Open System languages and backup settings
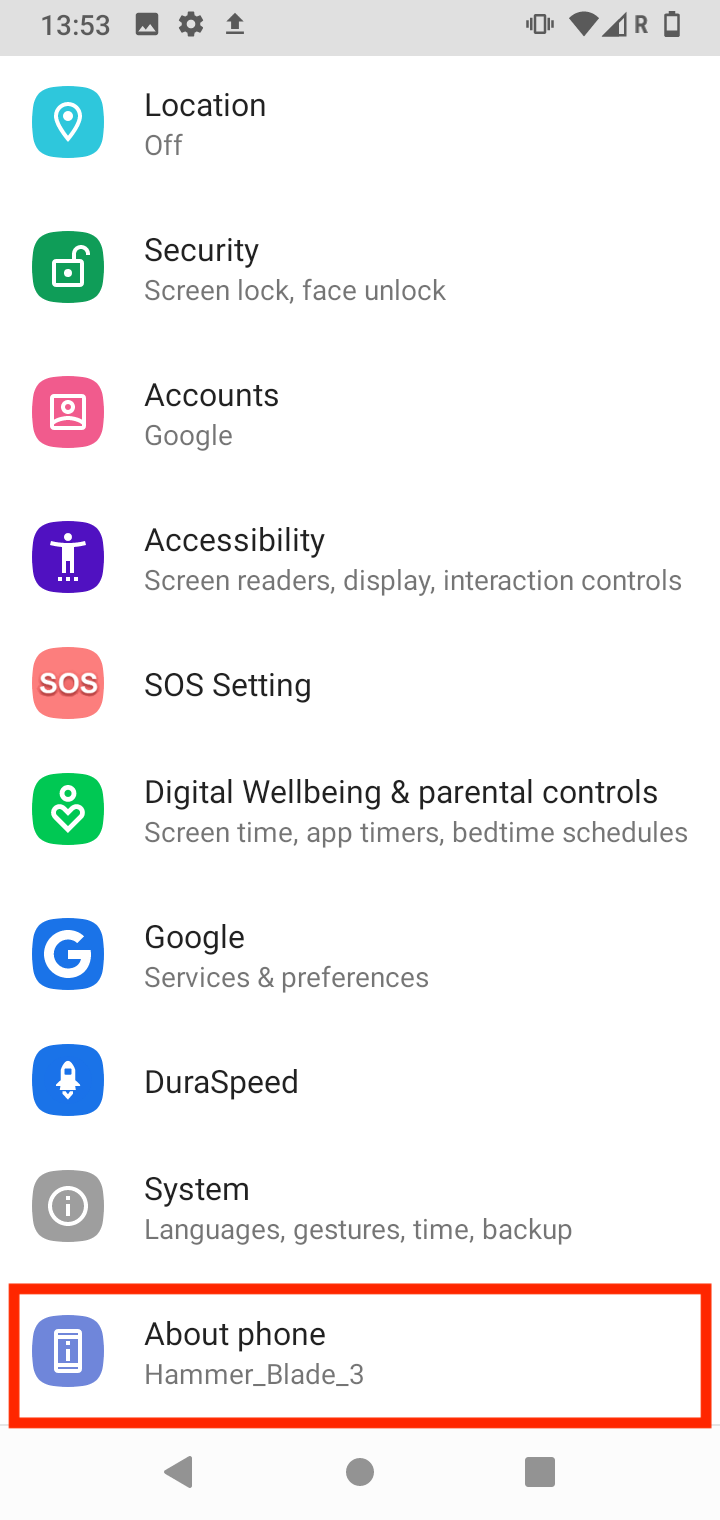 (x=360, y=1206)
